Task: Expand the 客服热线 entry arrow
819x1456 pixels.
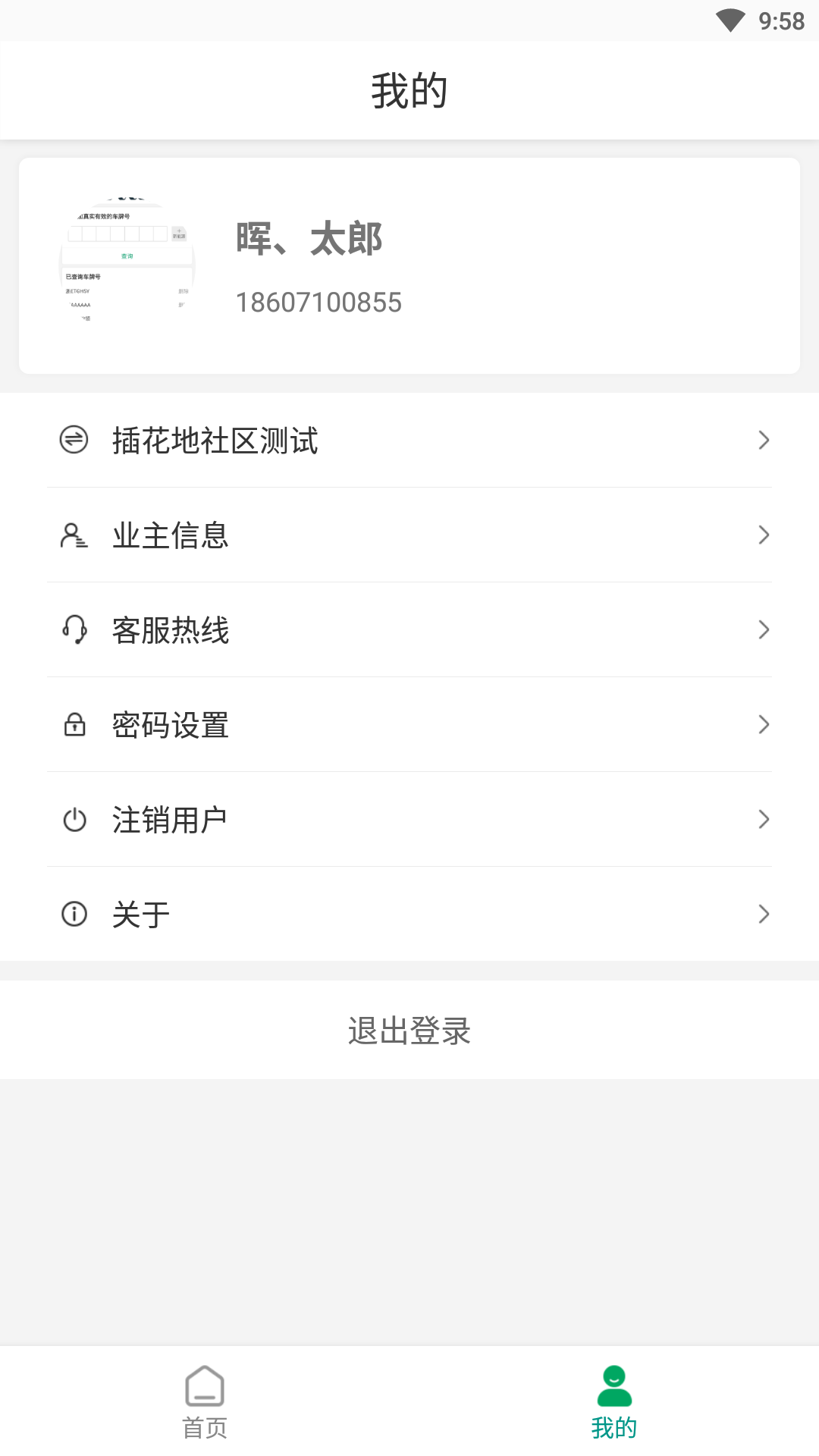Action: coord(764,629)
